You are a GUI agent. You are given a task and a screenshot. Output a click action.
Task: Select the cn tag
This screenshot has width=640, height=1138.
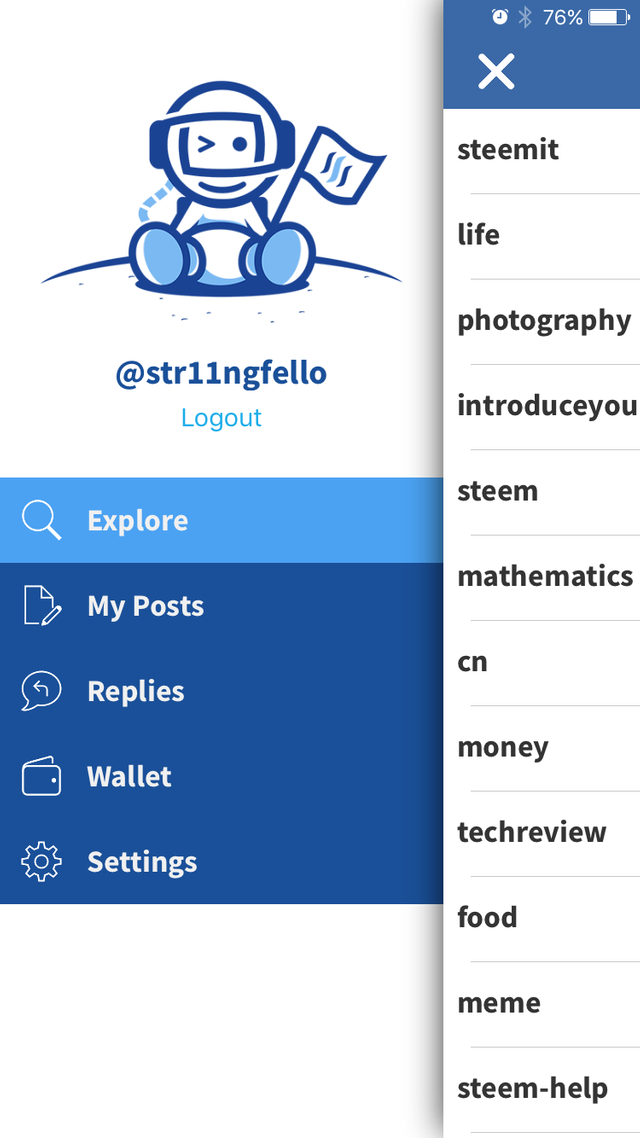[541, 663]
